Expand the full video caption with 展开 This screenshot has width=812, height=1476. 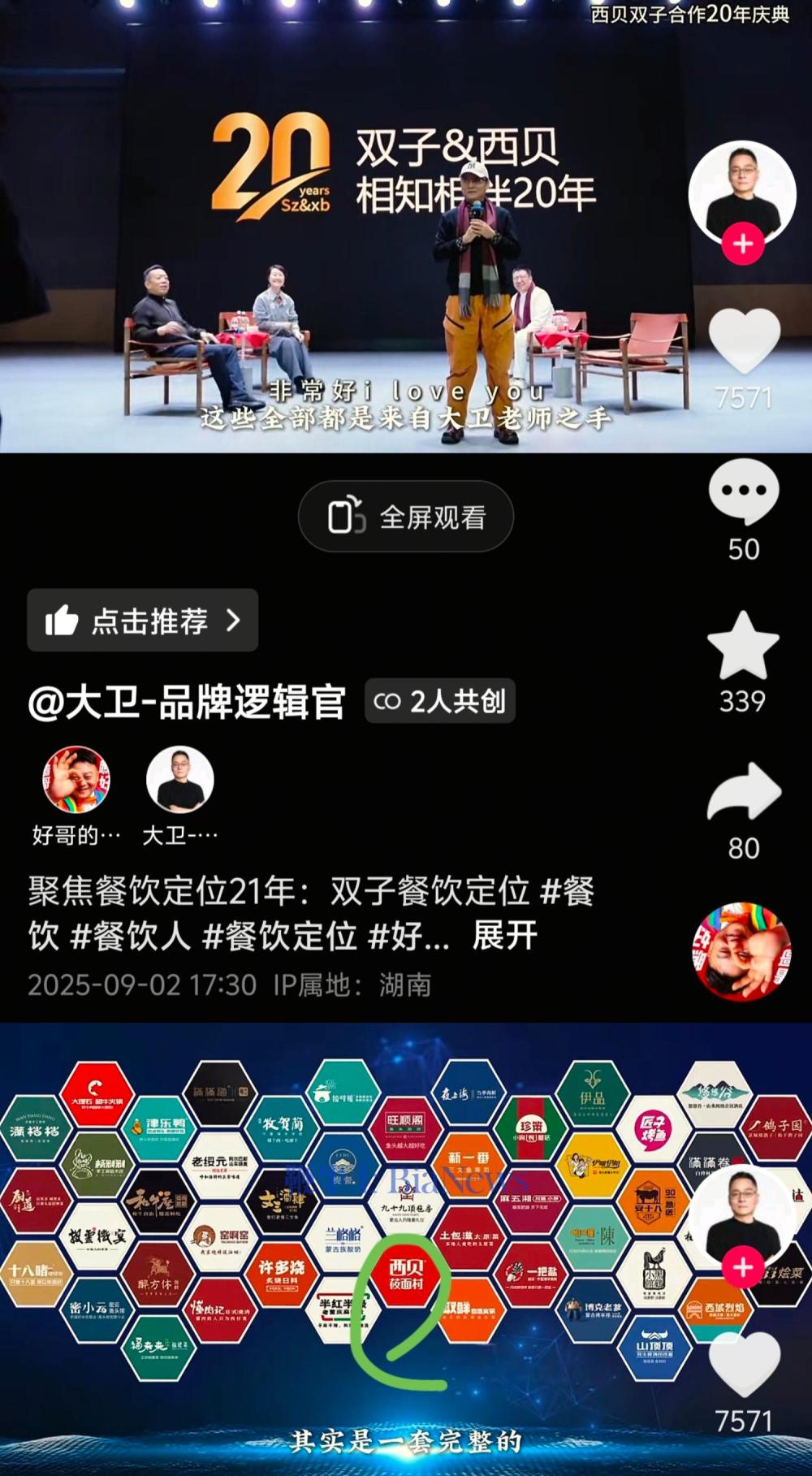click(505, 936)
